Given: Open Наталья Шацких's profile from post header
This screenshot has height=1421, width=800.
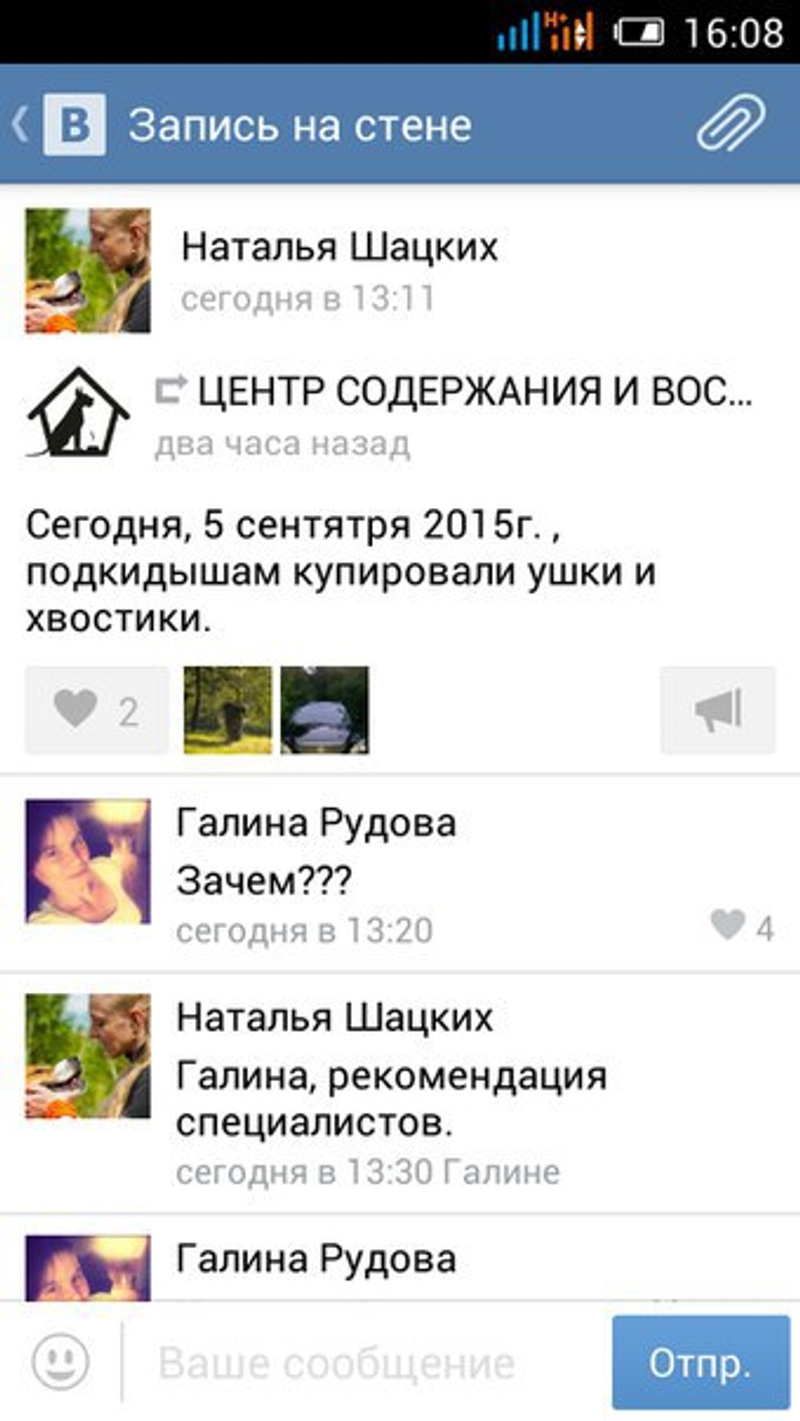Looking at the screenshot, I should coord(339,247).
